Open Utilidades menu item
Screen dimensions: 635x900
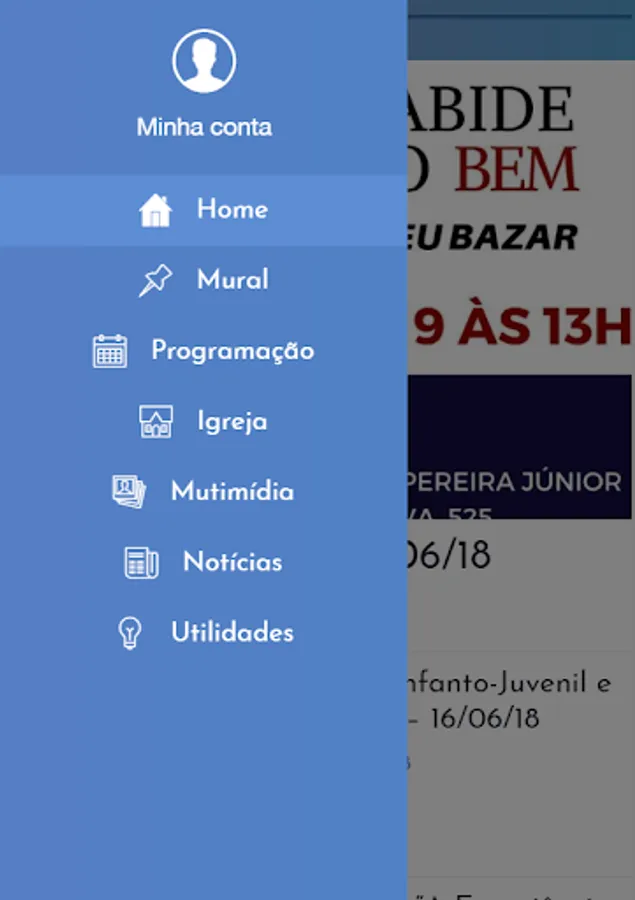204,633
